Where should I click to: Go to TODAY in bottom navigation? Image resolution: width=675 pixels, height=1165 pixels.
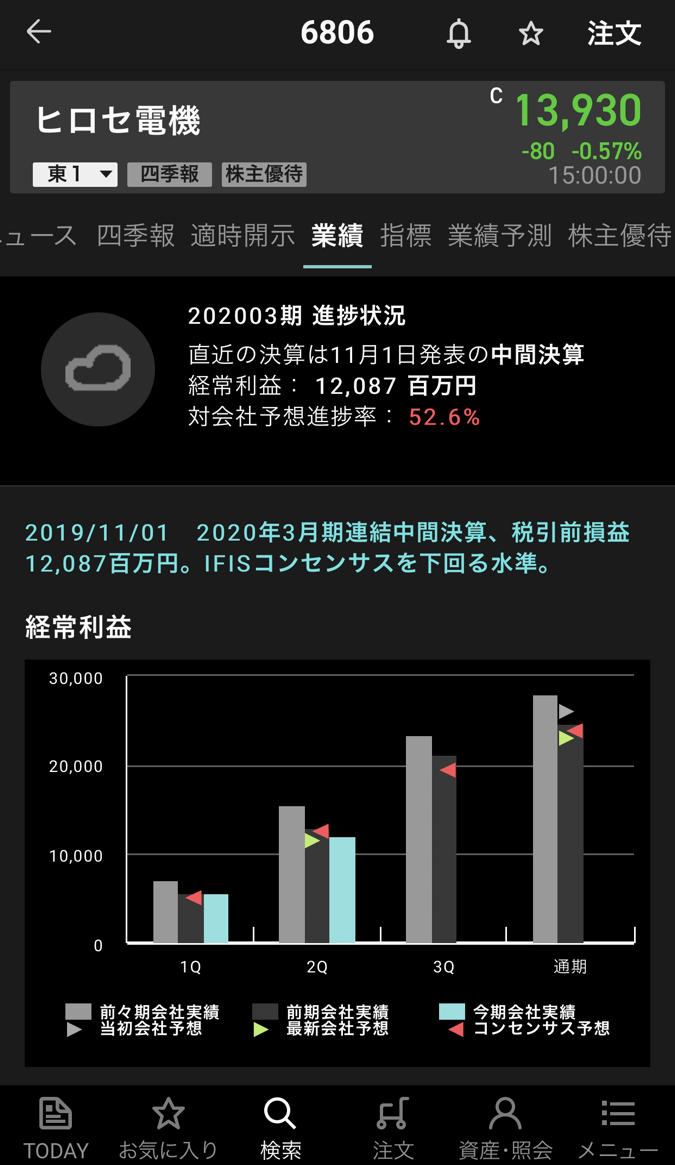[56, 1127]
